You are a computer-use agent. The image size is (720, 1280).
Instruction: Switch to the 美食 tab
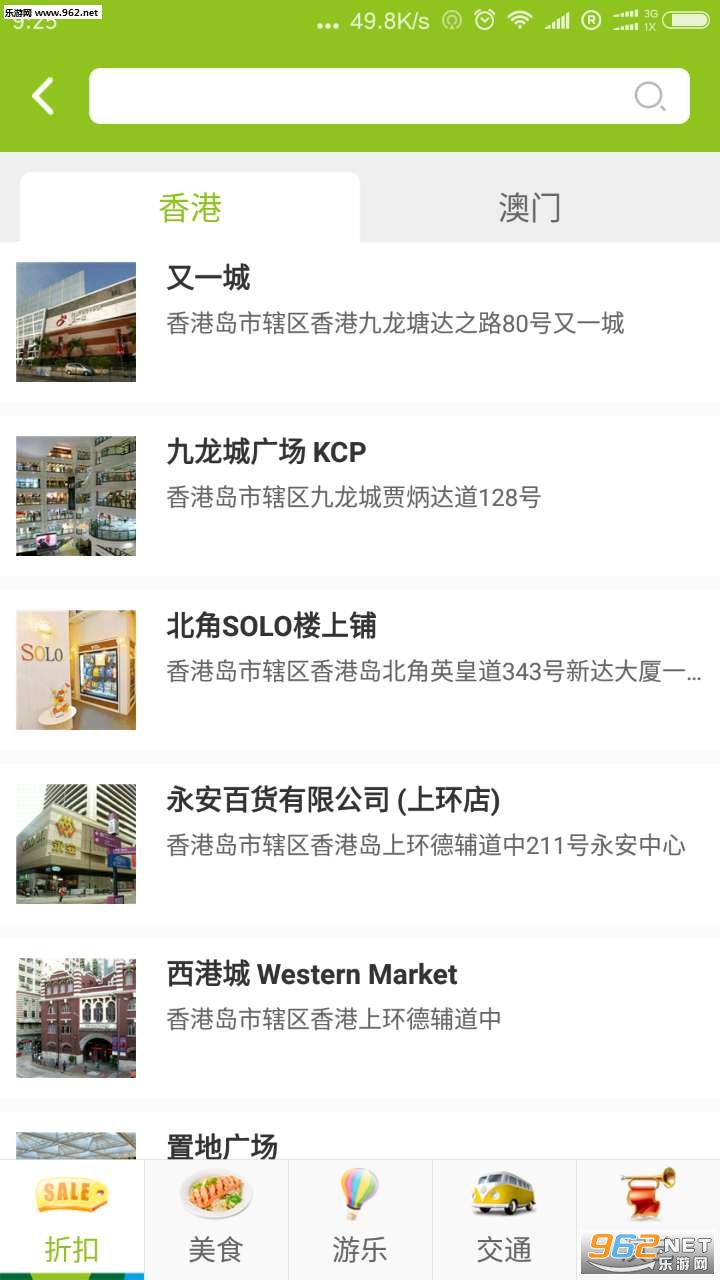click(216, 1220)
